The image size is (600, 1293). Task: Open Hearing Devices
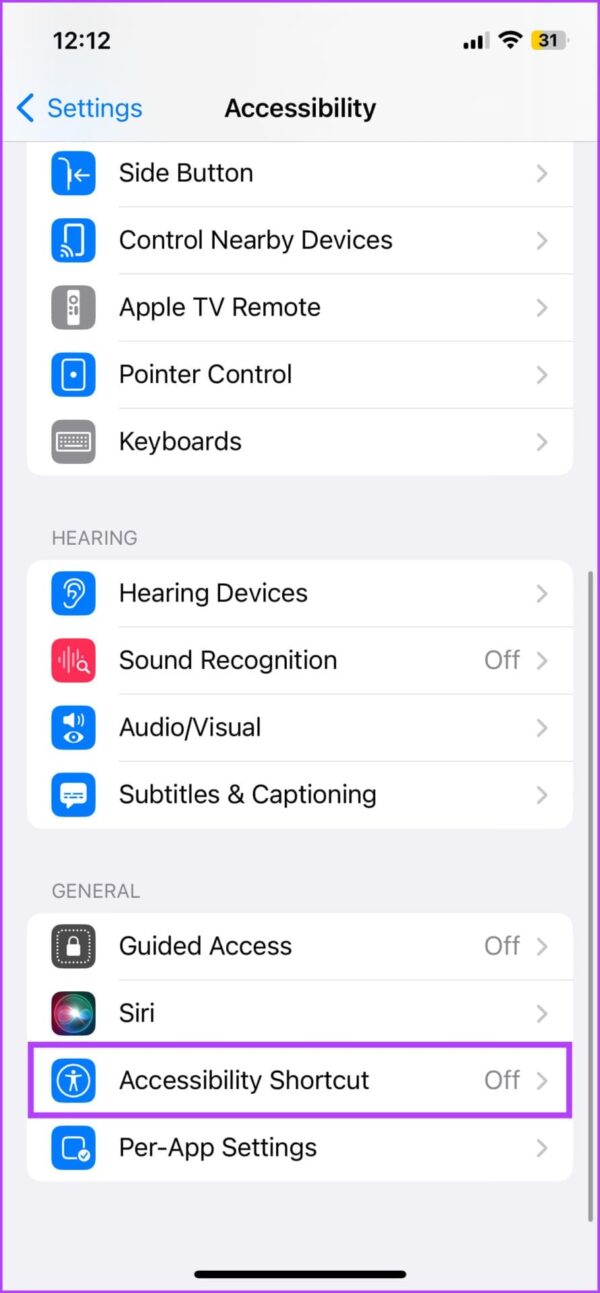point(300,593)
